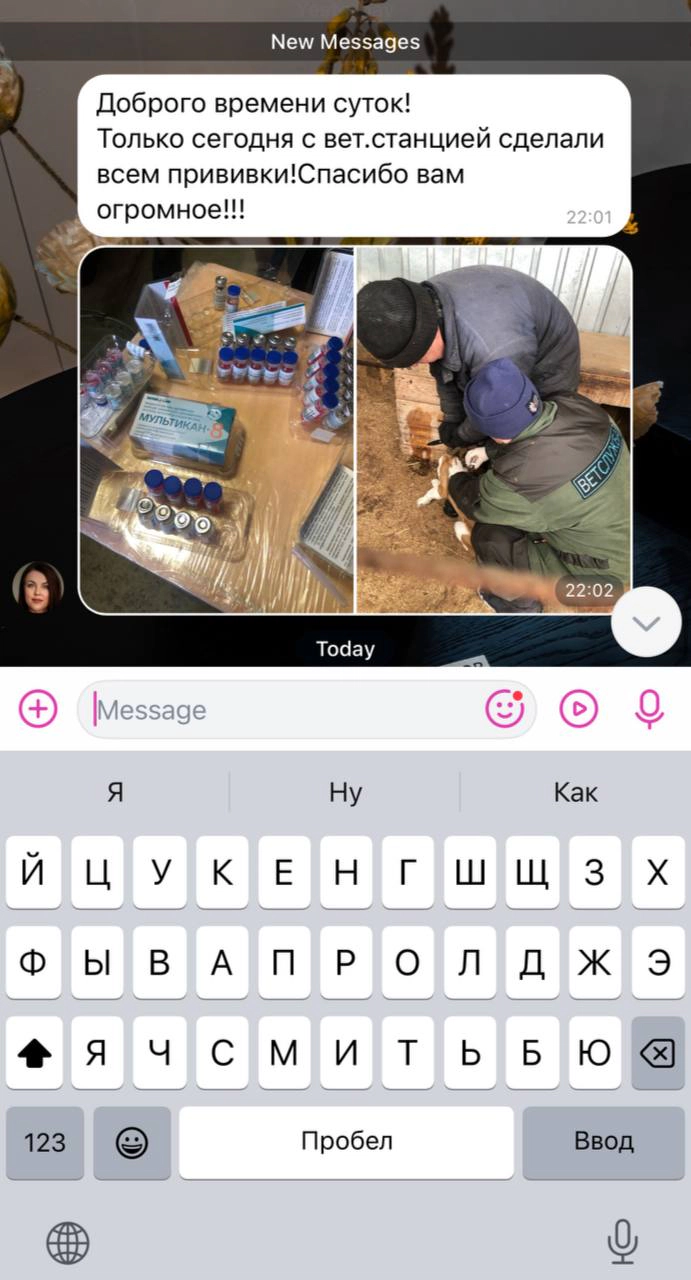
Task: Open the attachment plus button
Action: 38,710
